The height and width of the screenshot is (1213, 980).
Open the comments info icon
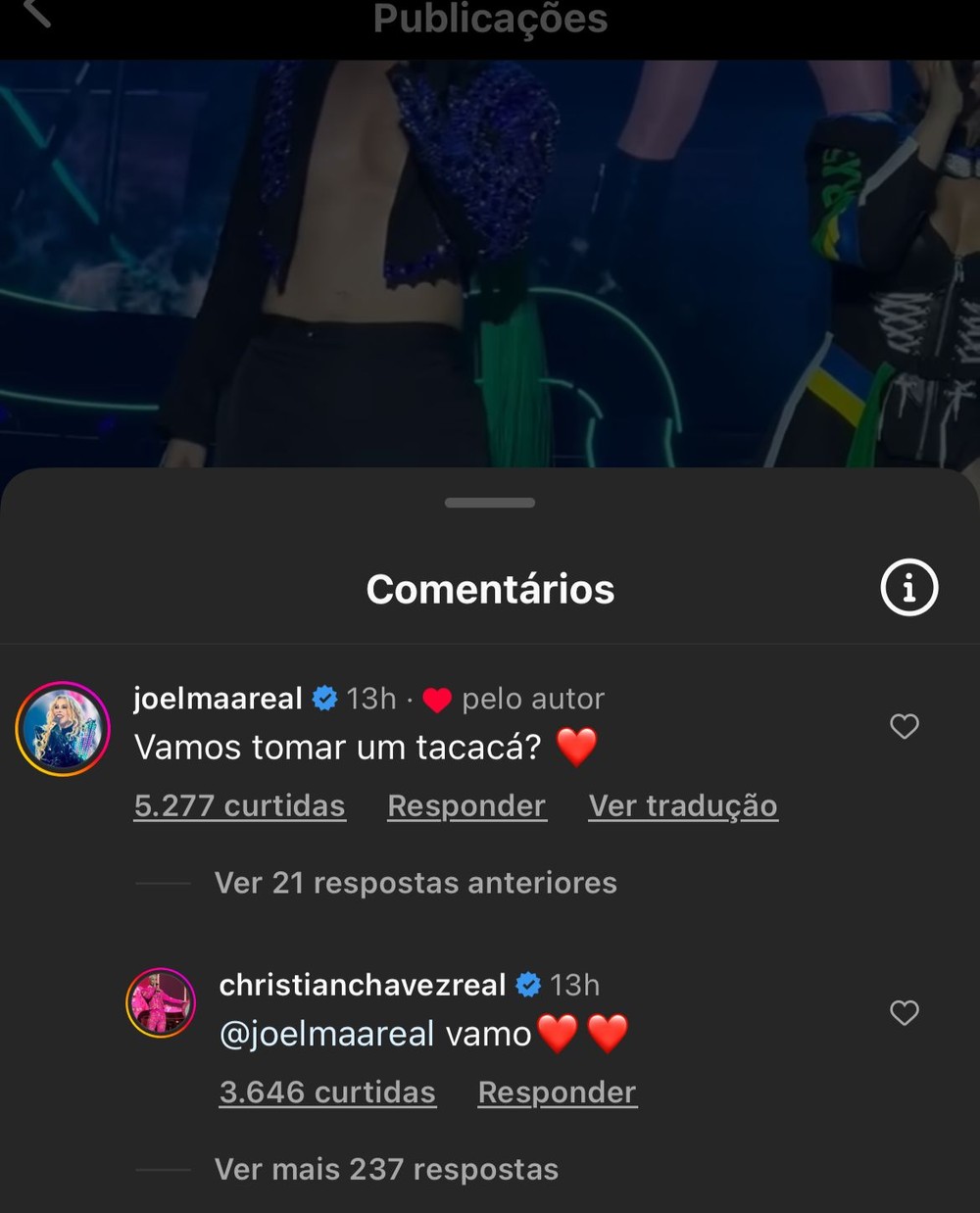coord(908,588)
